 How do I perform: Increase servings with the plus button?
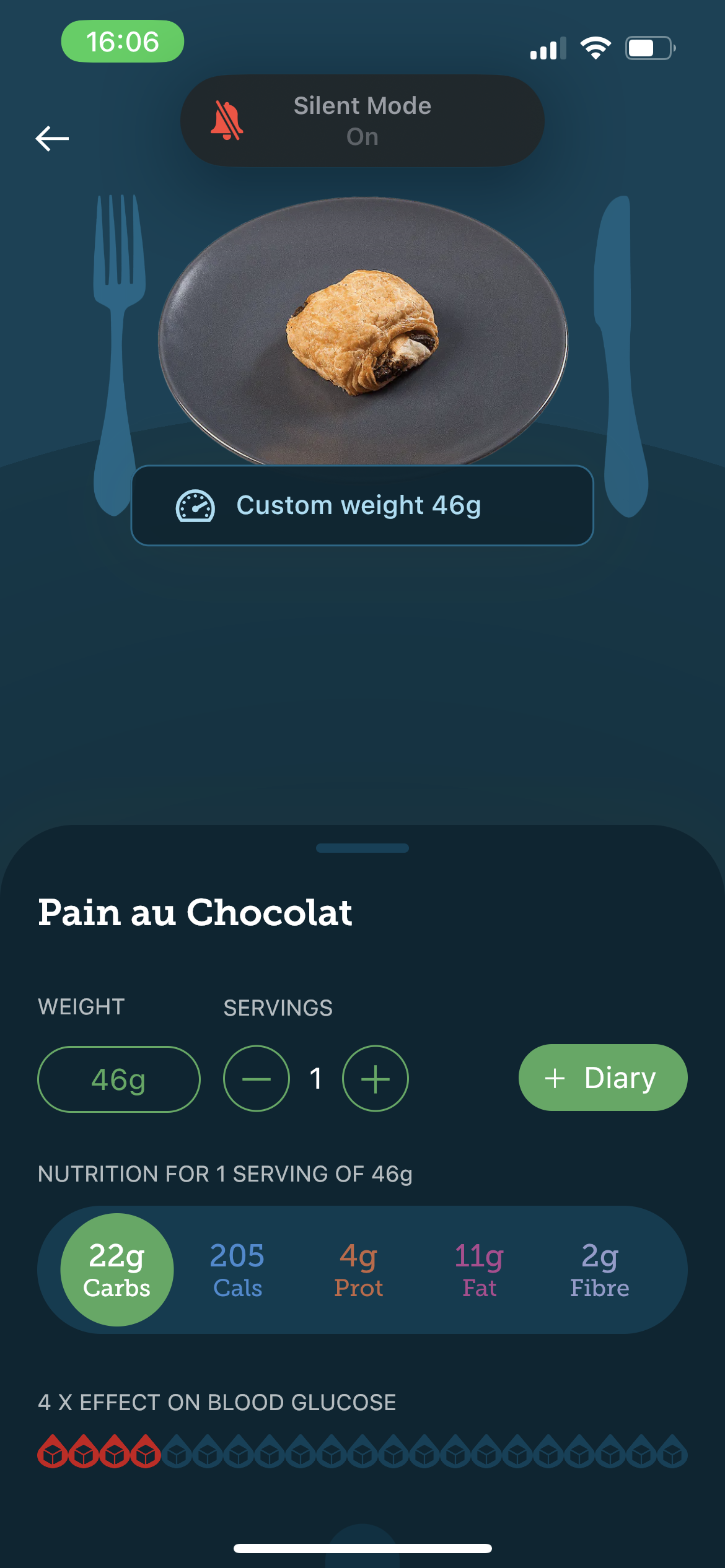pyautogui.click(x=376, y=1079)
